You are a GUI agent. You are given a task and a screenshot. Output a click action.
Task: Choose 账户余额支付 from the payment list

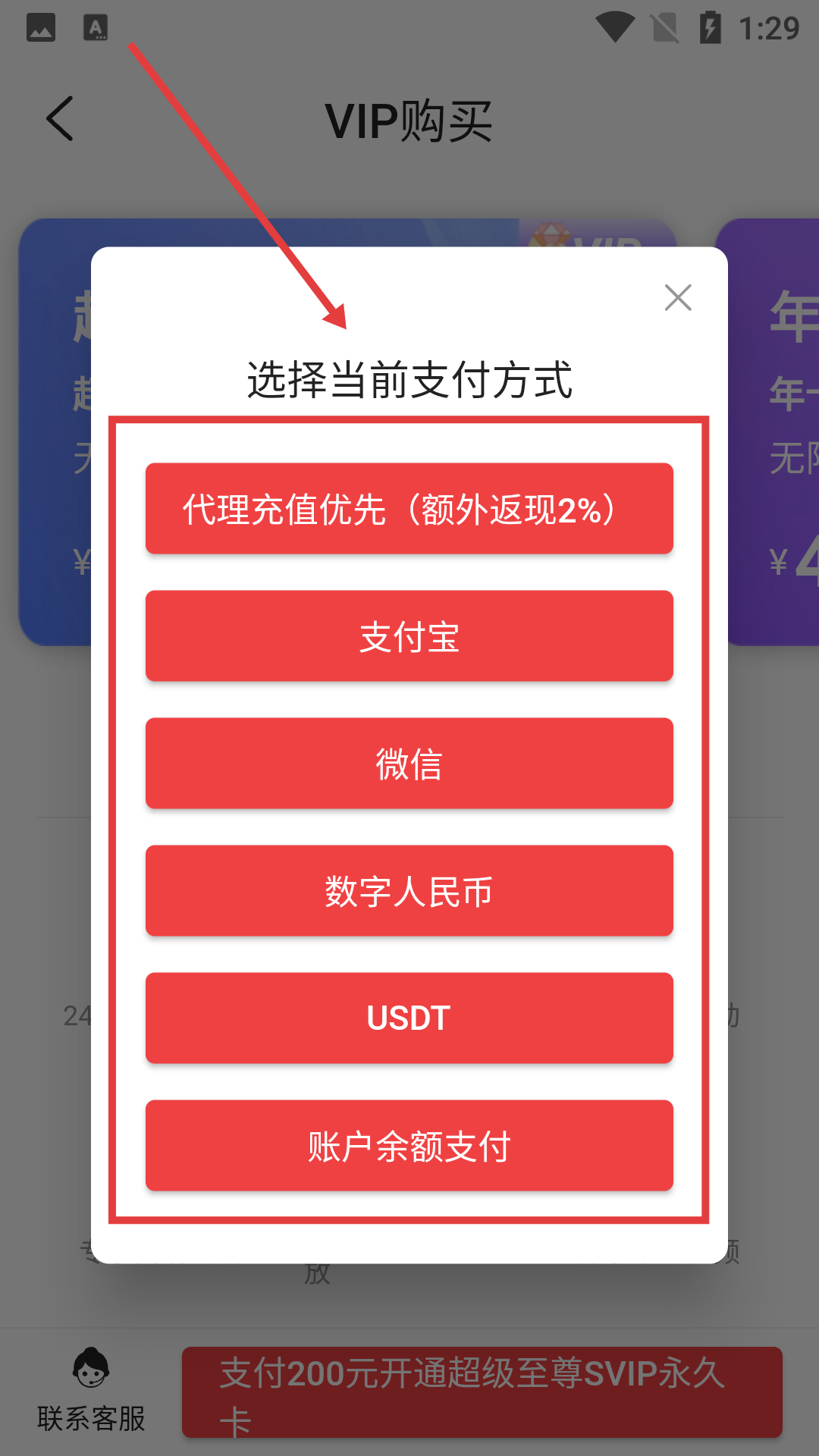tap(409, 1146)
